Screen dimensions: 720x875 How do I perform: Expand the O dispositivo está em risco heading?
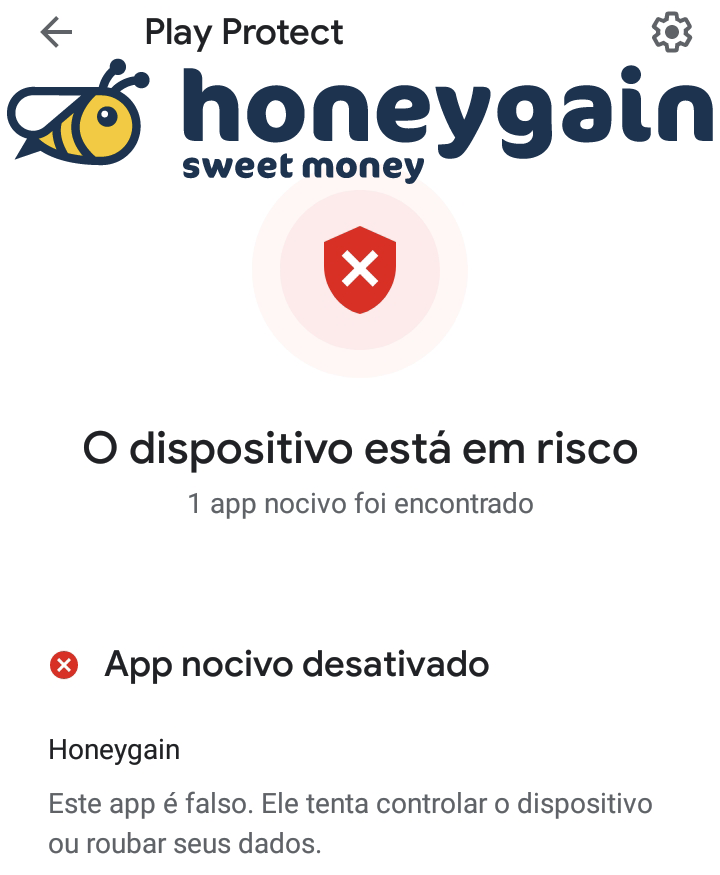point(360,448)
